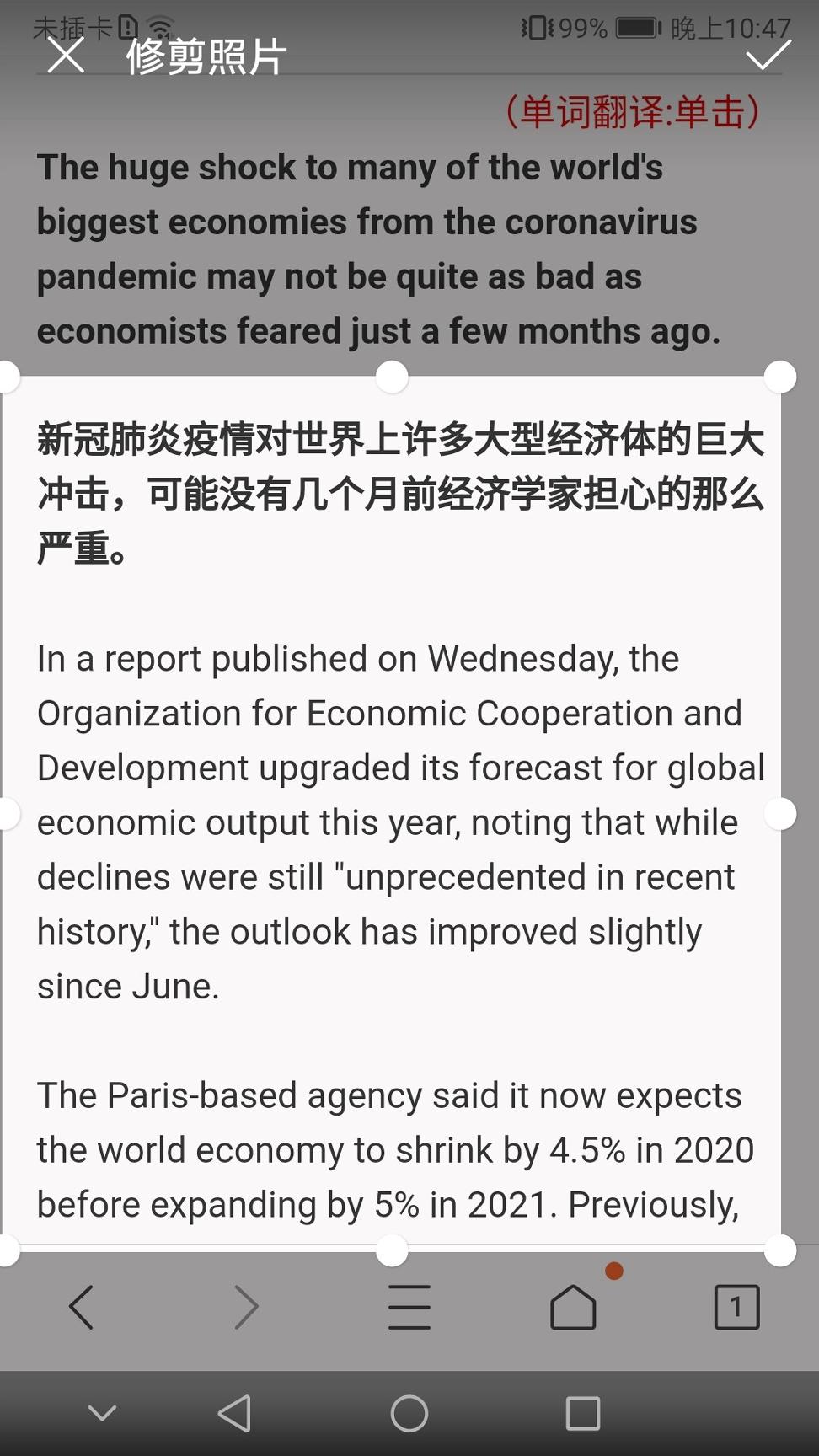
Task: Open the browser menu with three lines
Action: [409, 1307]
